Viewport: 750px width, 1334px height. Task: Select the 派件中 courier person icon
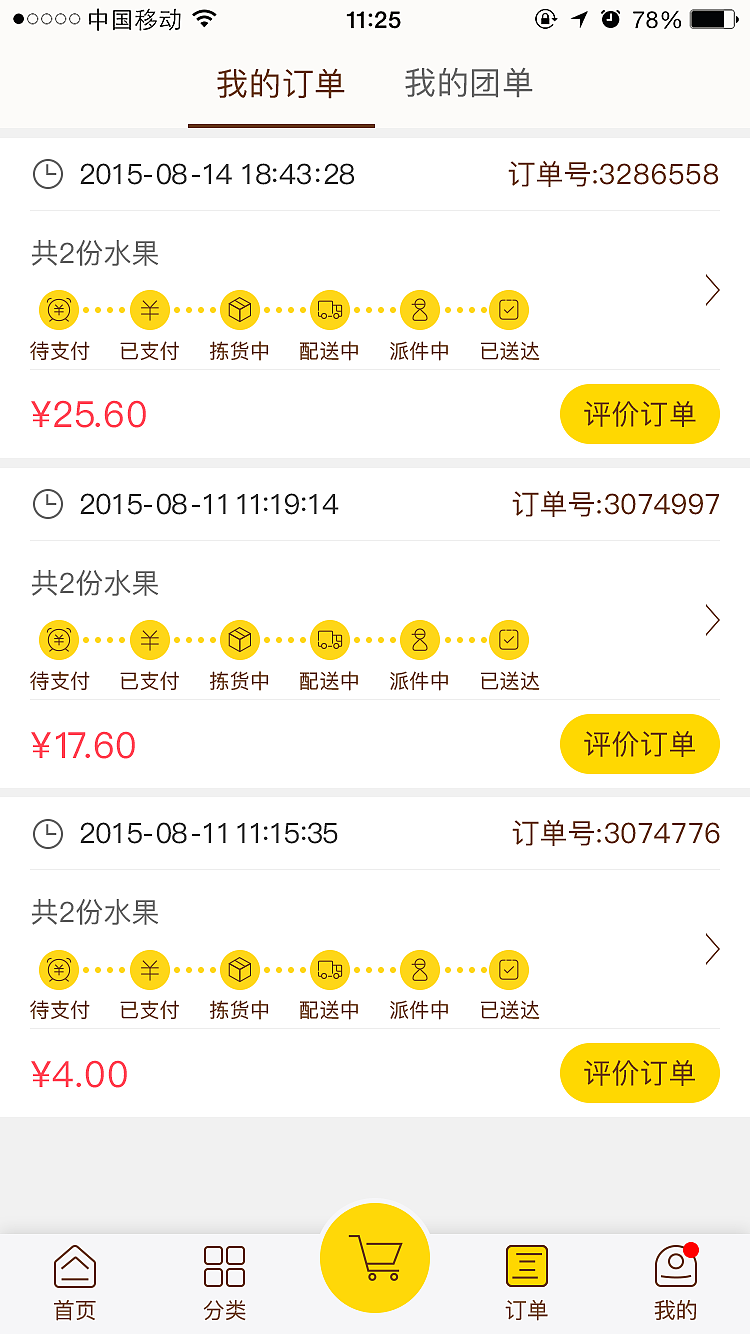click(419, 310)
